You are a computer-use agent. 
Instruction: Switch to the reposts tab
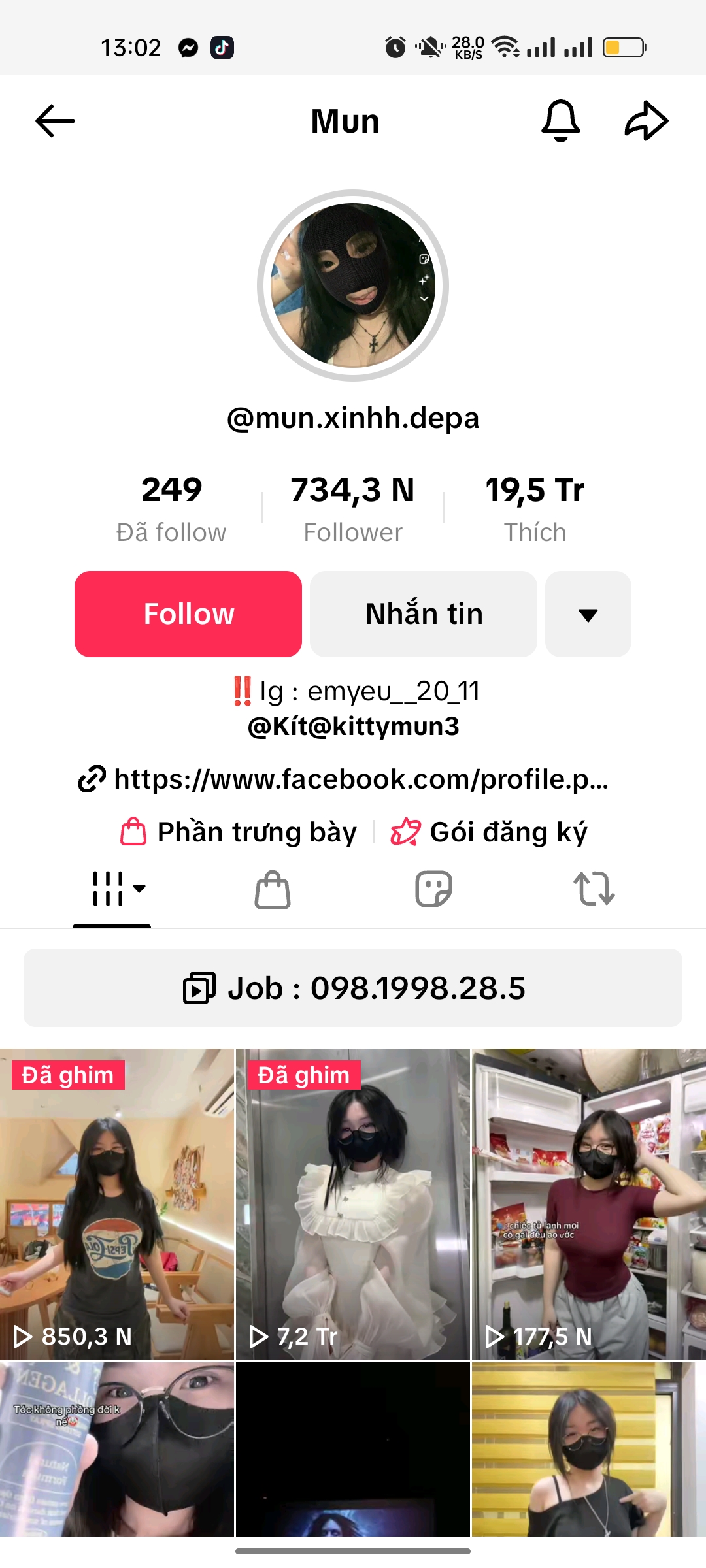594,889
